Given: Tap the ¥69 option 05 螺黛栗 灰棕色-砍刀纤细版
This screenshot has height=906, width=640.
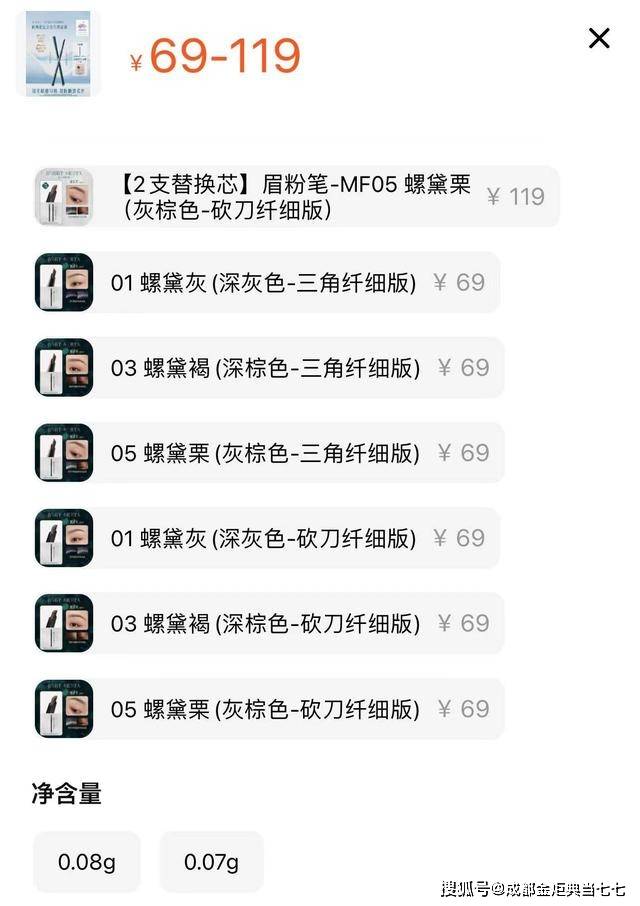Looking at the screenshot, I should (x=268, y=709).
